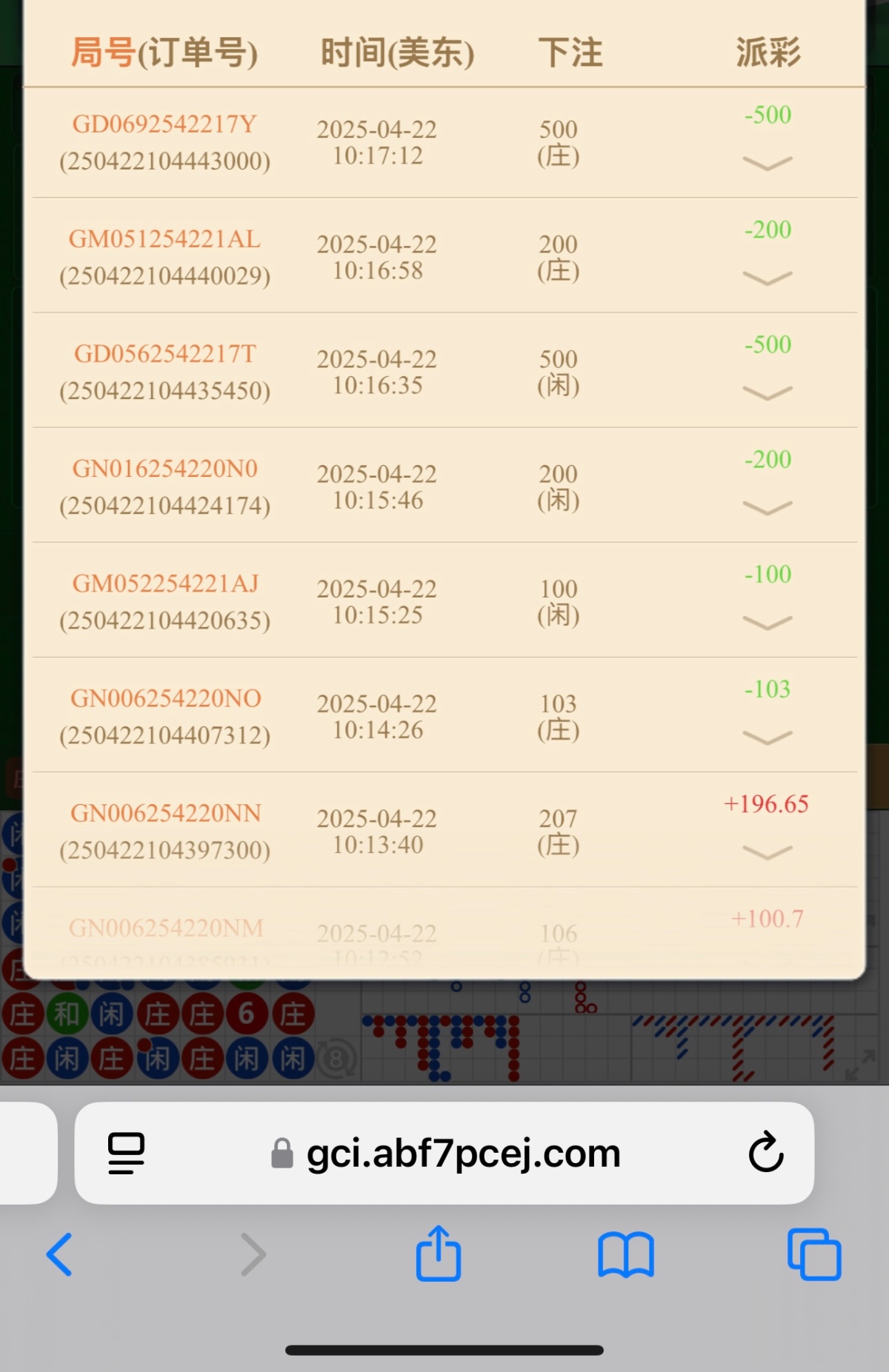Image resolution: width=889 pixels, height=1372 pixels.
Task: Expand details for bet GD0692542217Y
Action: 768,163
